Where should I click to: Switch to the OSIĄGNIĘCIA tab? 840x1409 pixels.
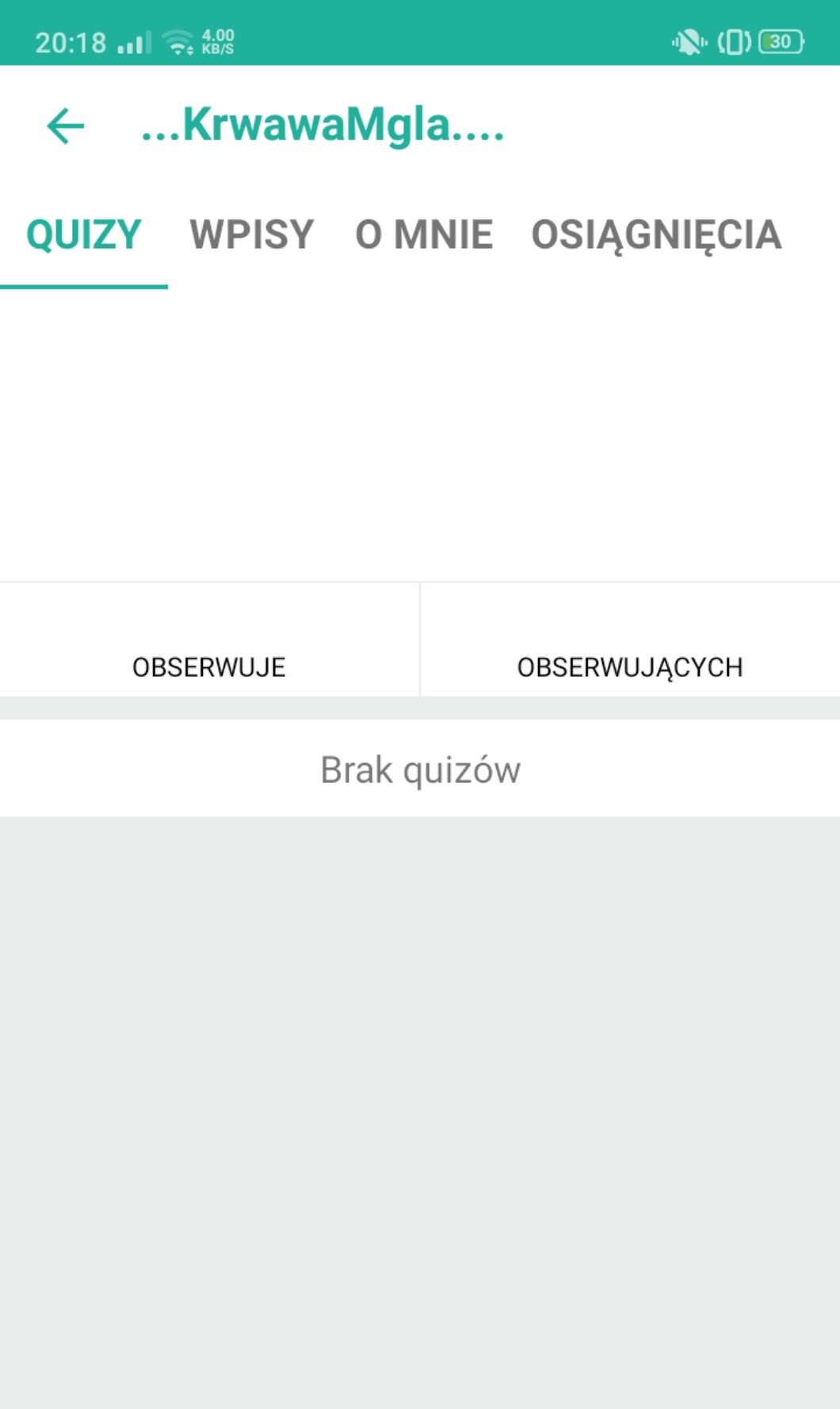pos(656,235)
